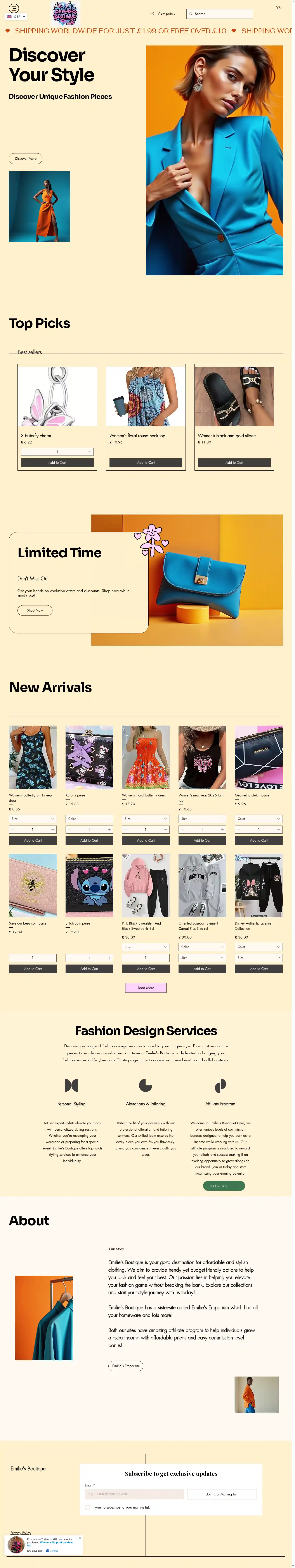Tap the Join Us button

224,1186
